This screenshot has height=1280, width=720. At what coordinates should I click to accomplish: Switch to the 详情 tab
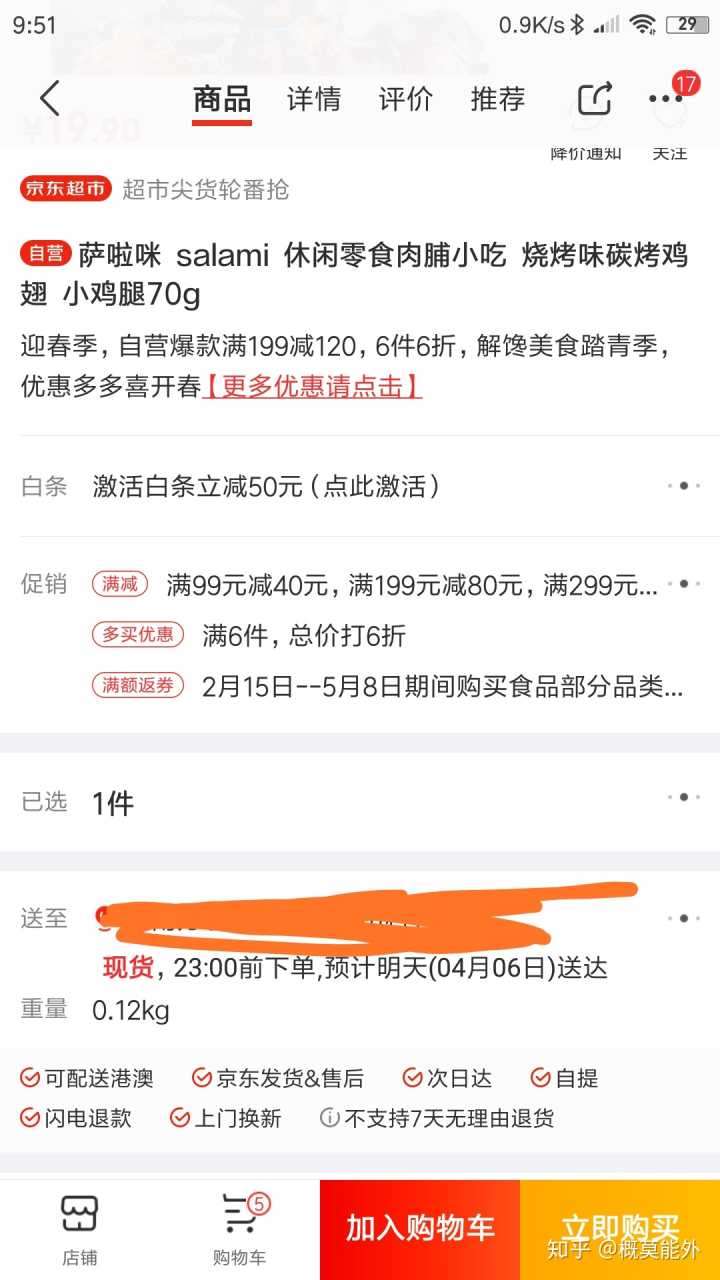[x=313, y=99]
